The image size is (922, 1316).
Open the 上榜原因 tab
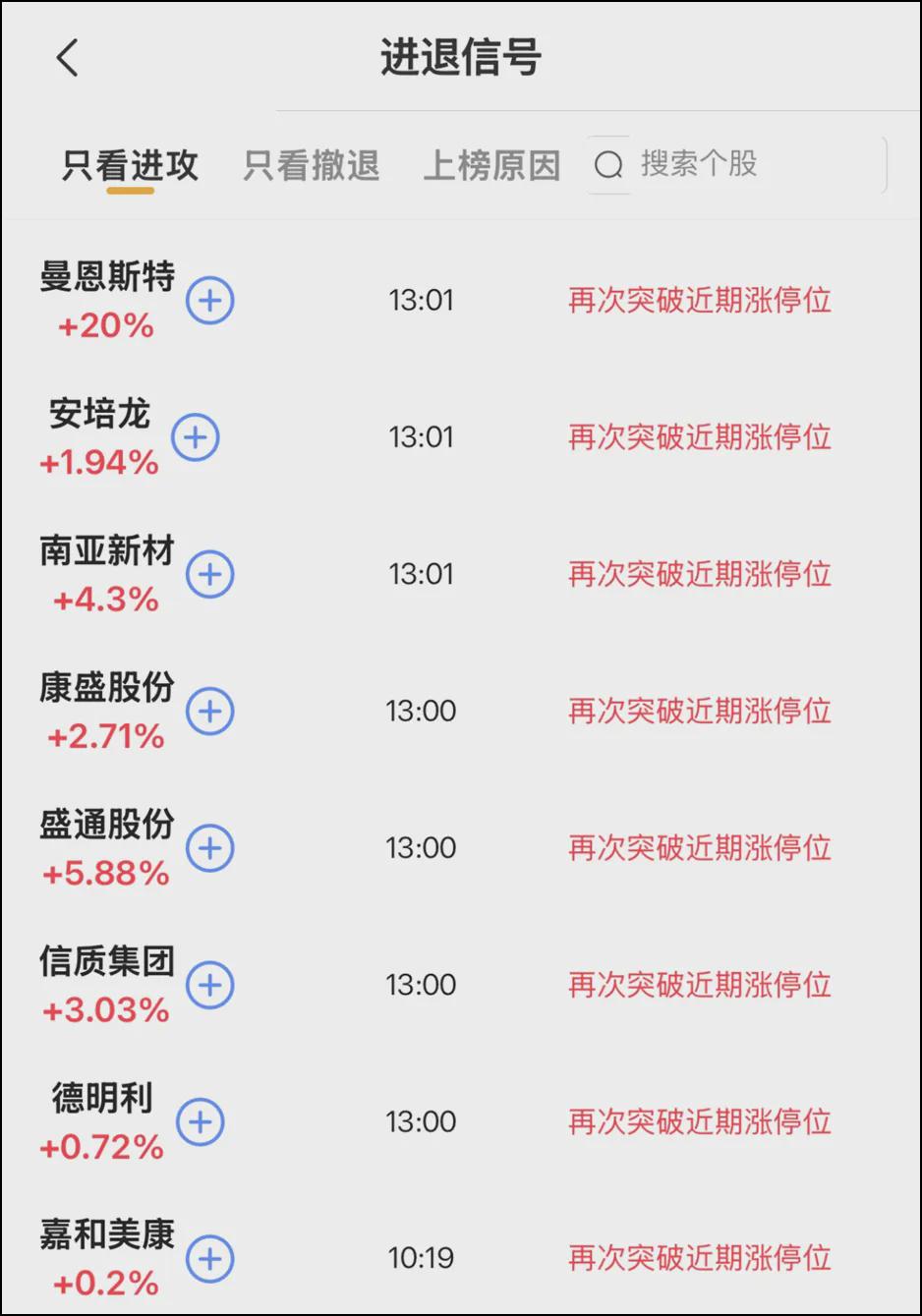[491, 165]
